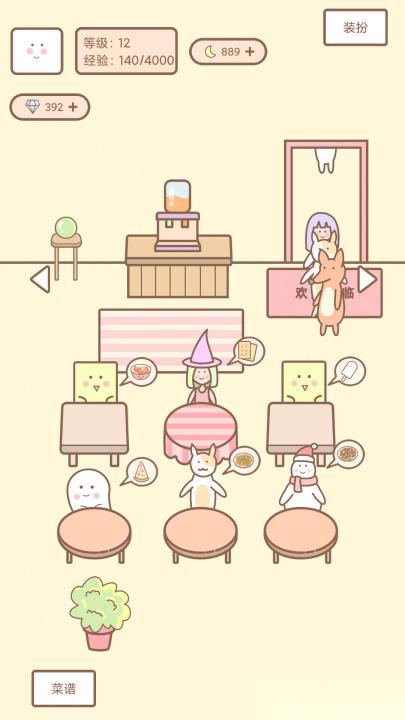Open the 装扮 dress-up button

pyautogui.click(x=355, y=28)
